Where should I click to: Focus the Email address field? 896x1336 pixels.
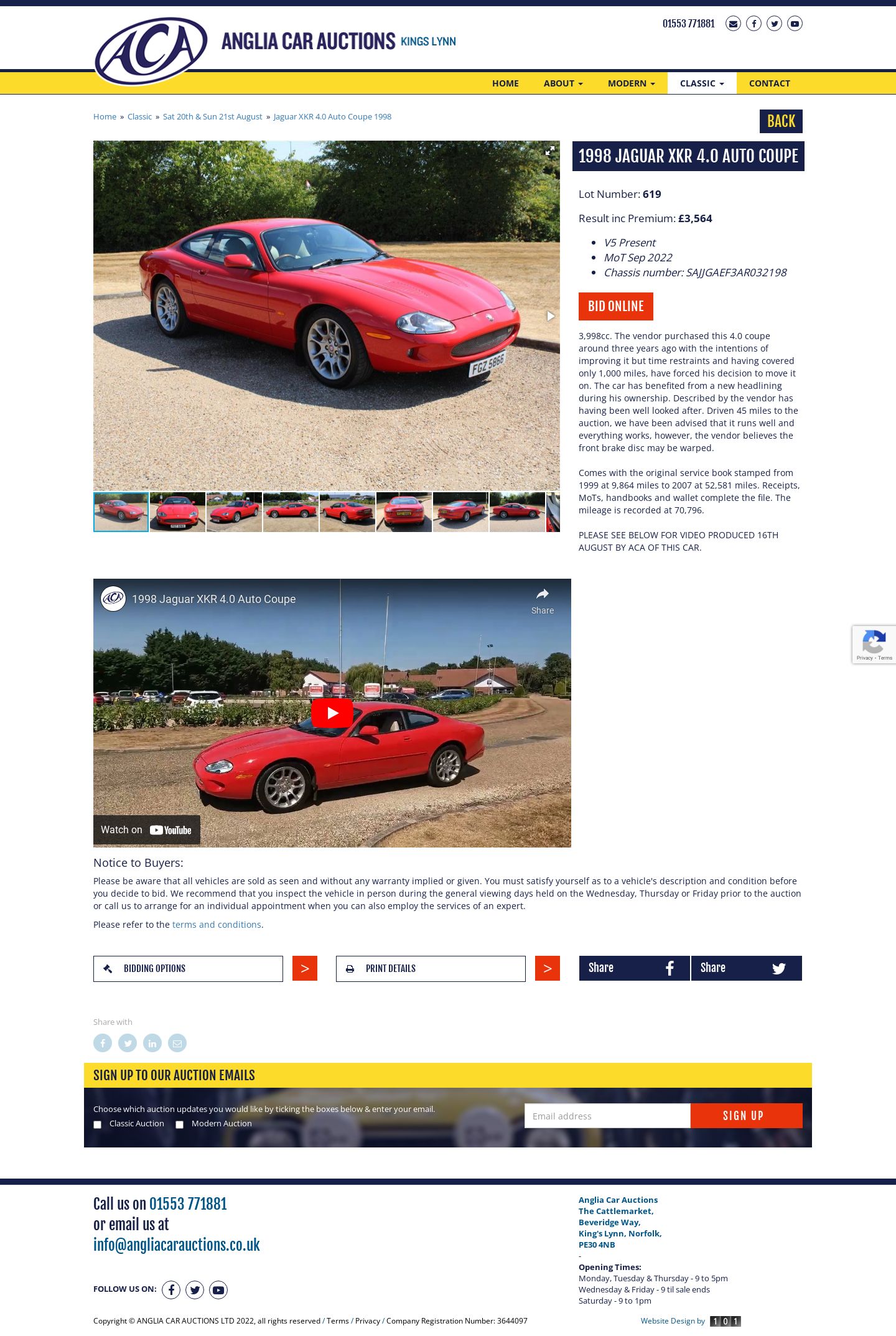pos(607,1116)
